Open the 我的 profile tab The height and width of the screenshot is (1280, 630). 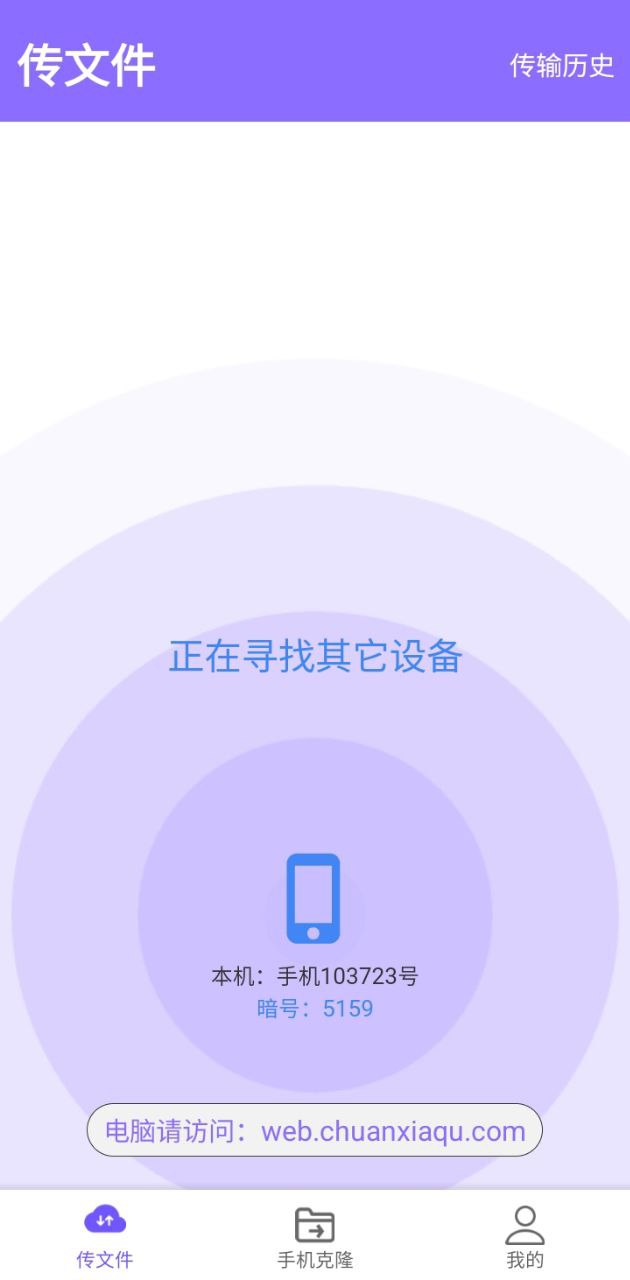click(x=525, y=1236)
